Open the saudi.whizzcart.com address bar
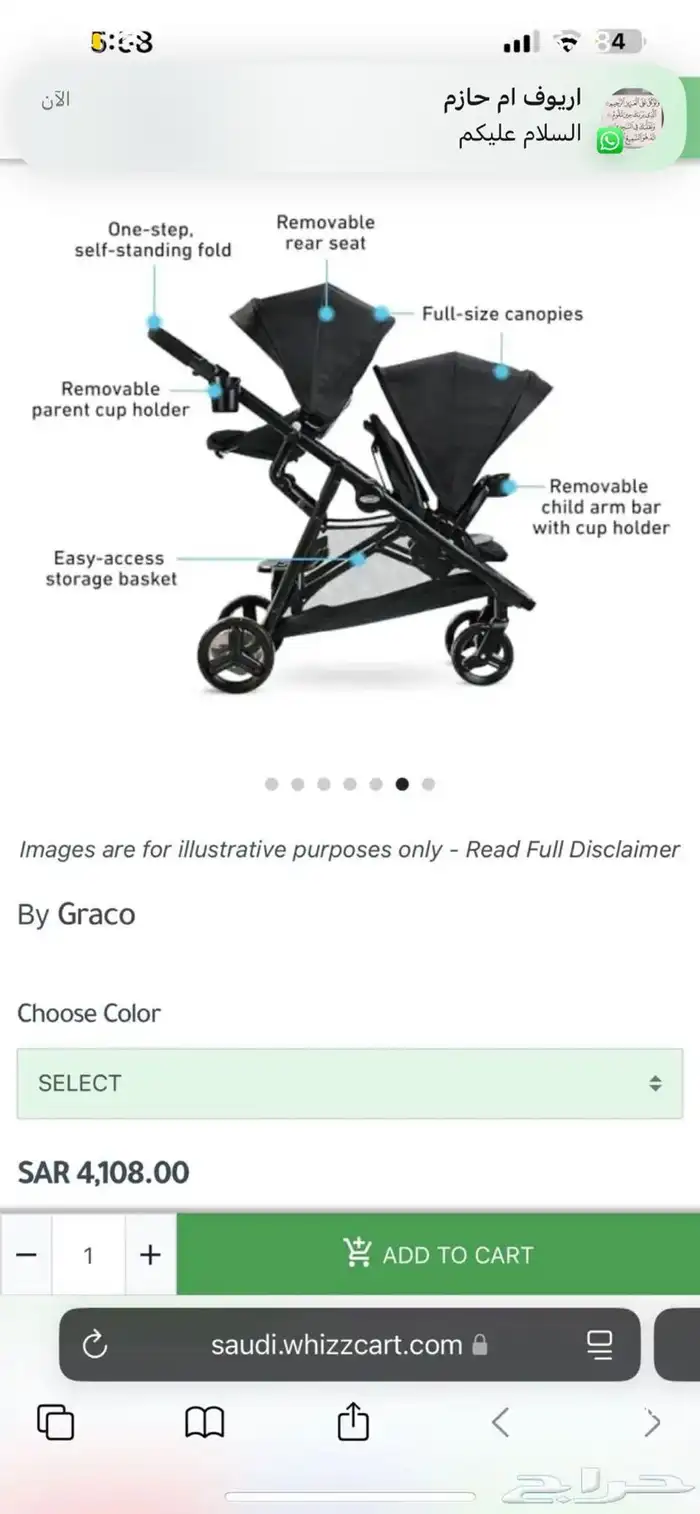Screen dimensions: 700x1514 pyautogui.click(x=337, y=1345)
